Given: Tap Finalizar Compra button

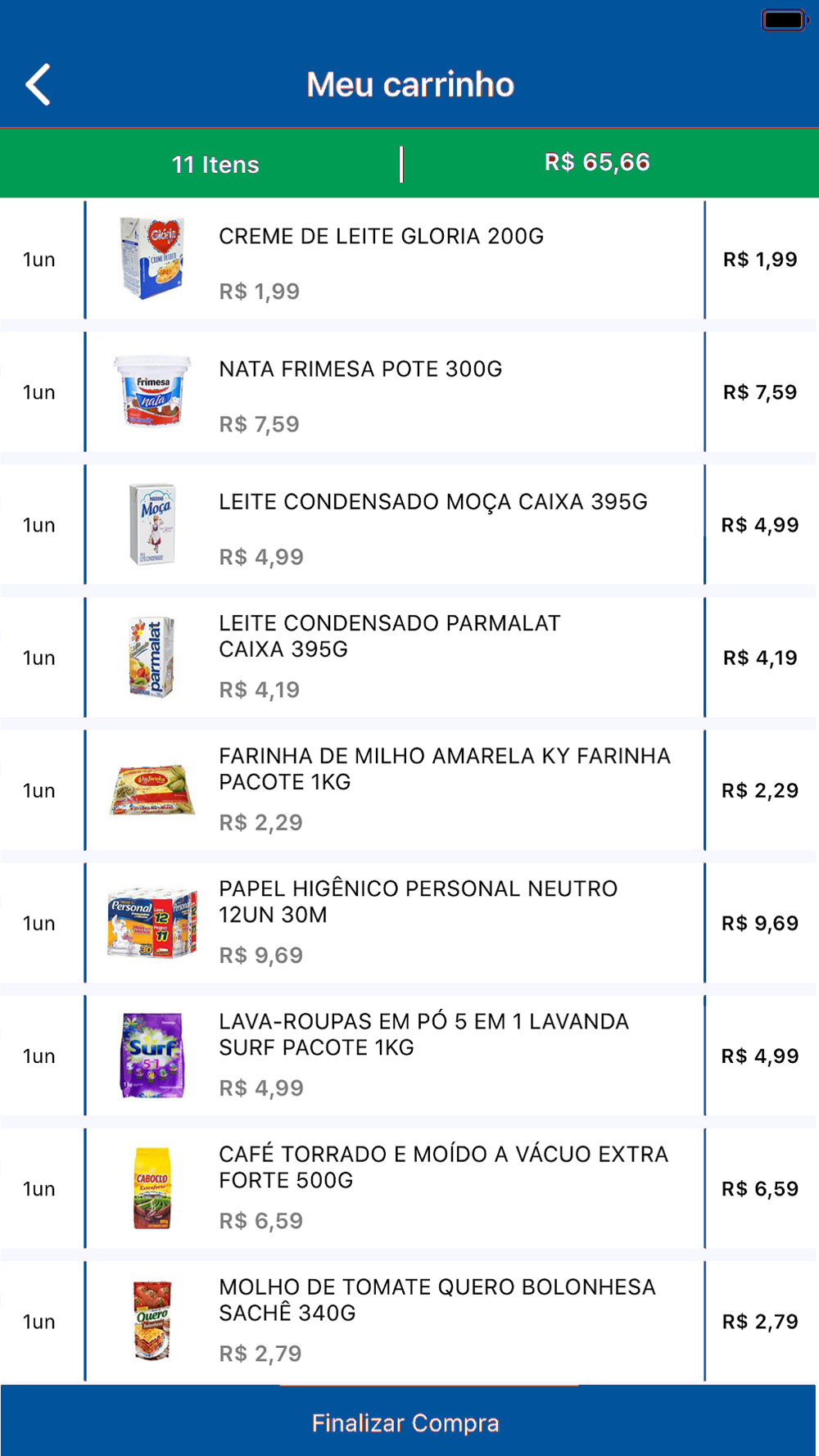Looking at the screenshot, I should (x=407, y=1422).
